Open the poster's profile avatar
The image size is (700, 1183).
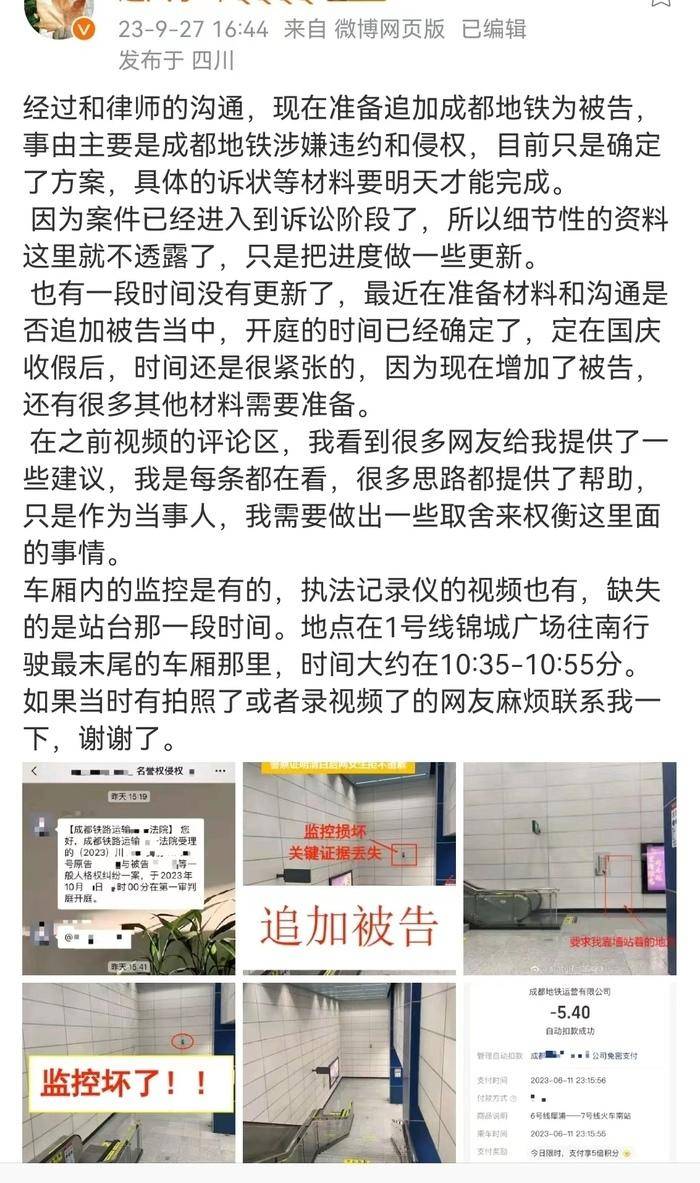click(x=60, y=17)
